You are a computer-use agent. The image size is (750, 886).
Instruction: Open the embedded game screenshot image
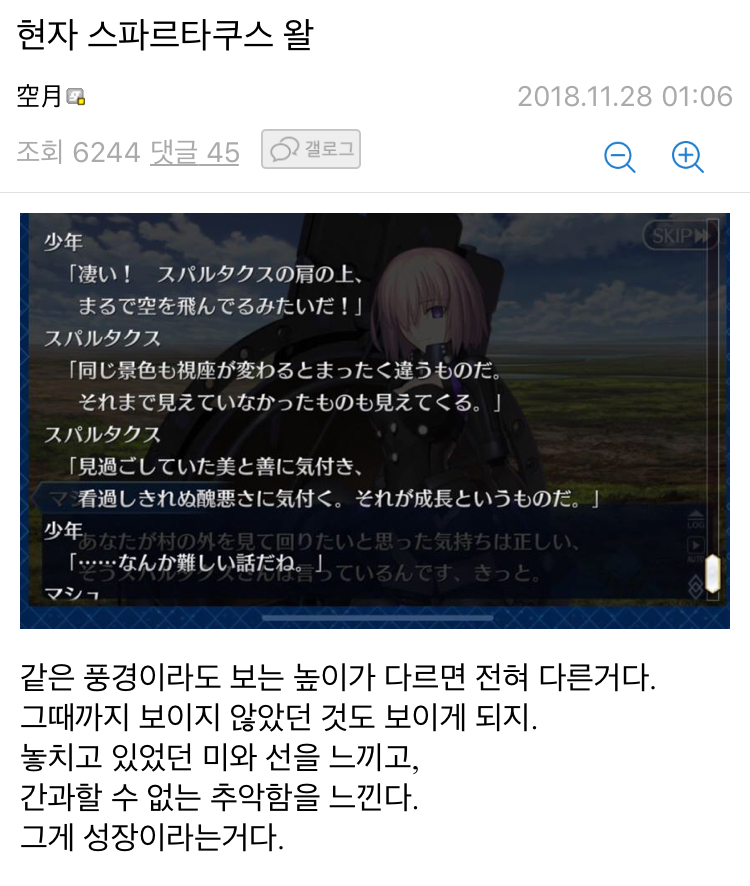click(375, 420)
